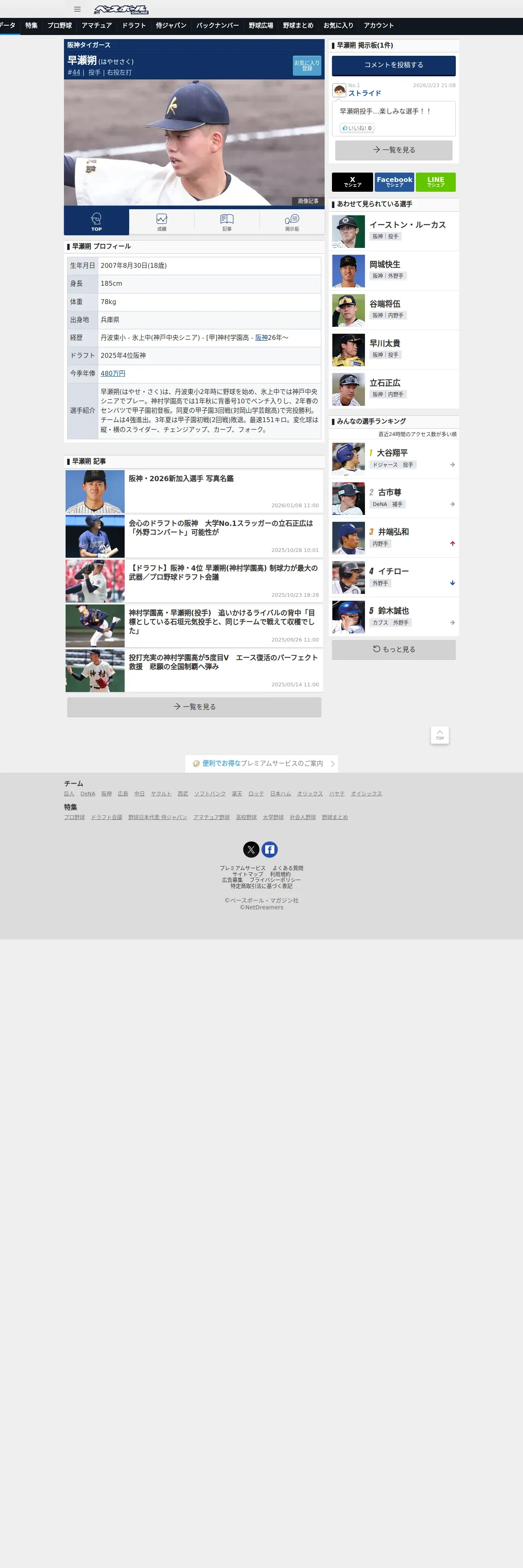This screenshot has height=1568, width=523.
Task: Open the プレミアムサービスのご案内 banner
Action: (x=262, y=763)
